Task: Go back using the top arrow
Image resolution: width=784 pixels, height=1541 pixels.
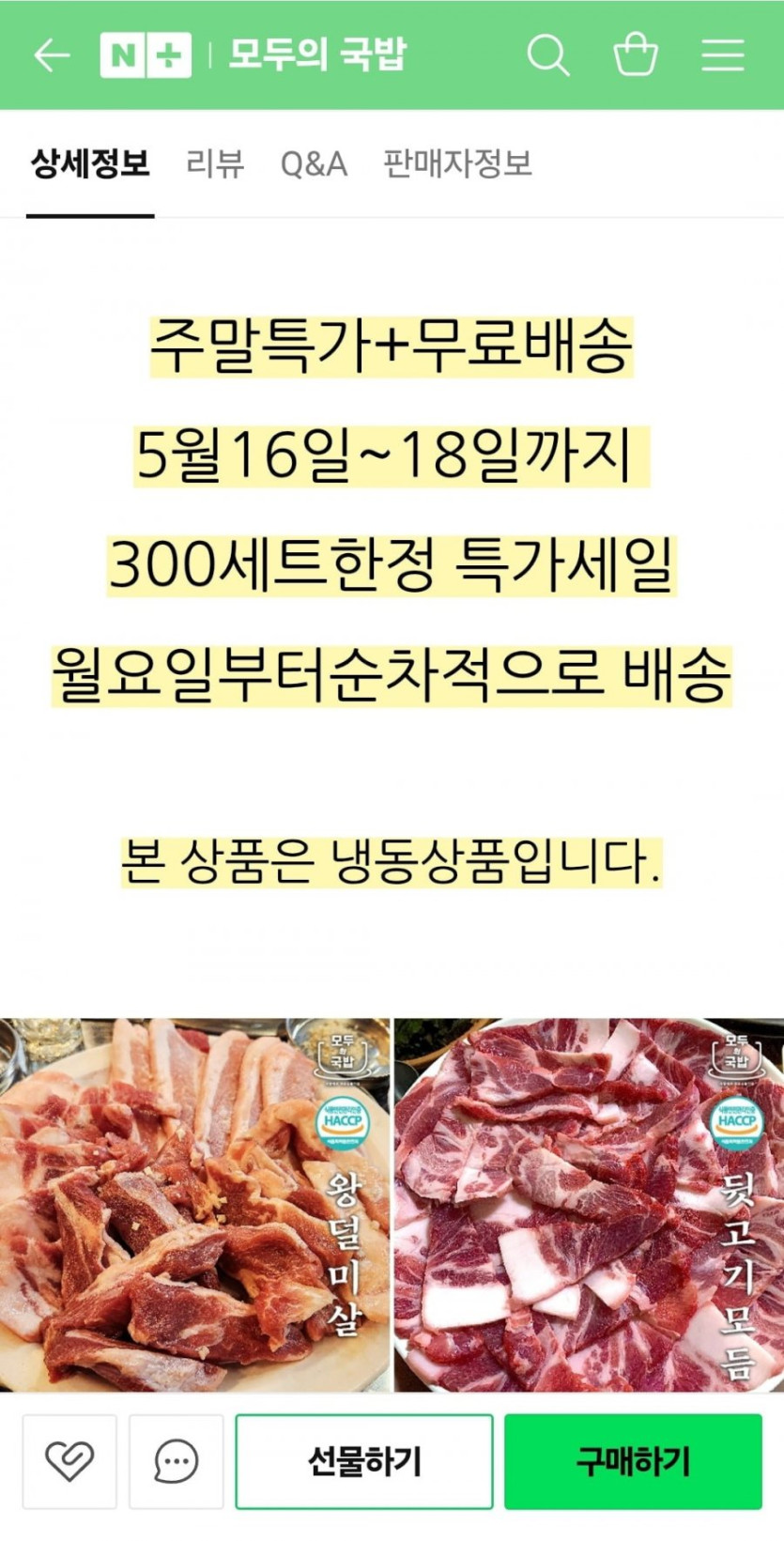Action: coord(52,55)
